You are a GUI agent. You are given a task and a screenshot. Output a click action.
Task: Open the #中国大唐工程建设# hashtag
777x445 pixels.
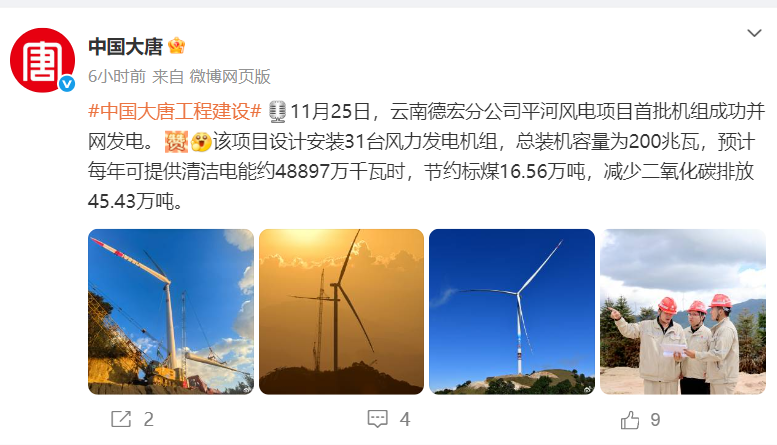tap(174, 110)
